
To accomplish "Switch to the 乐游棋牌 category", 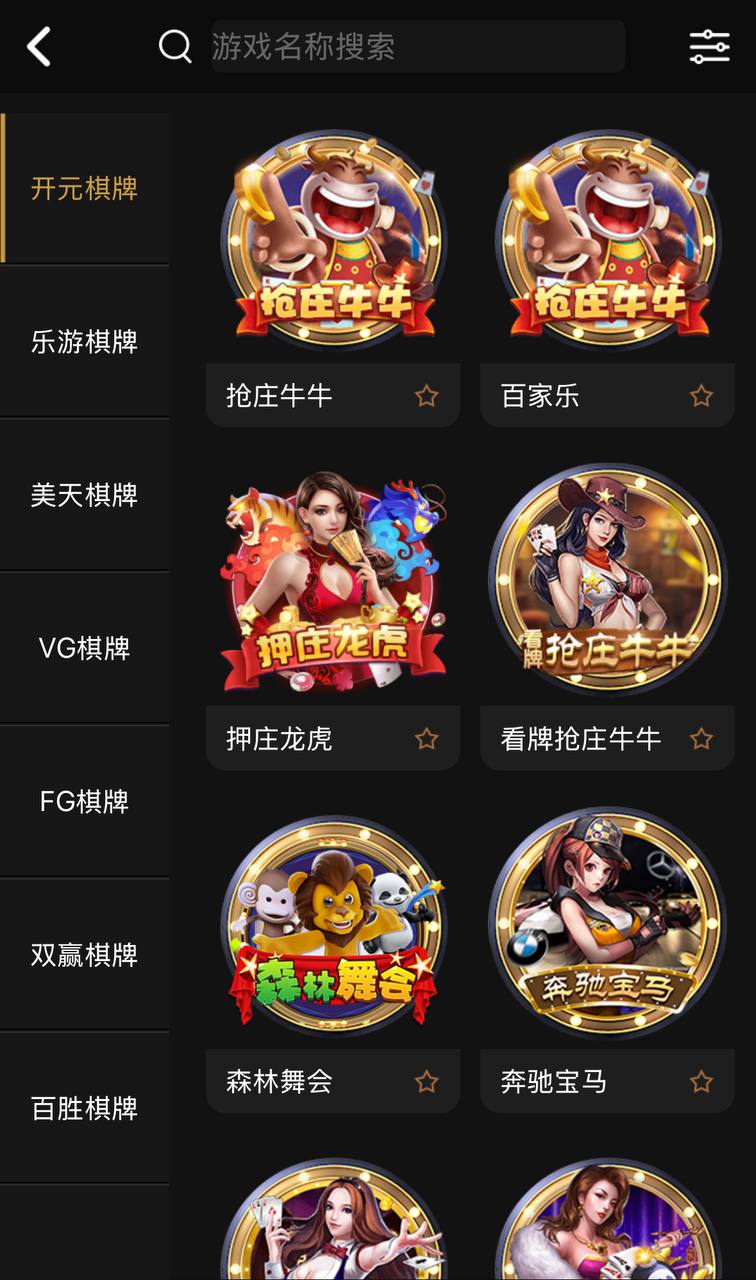I will (84, 342).
